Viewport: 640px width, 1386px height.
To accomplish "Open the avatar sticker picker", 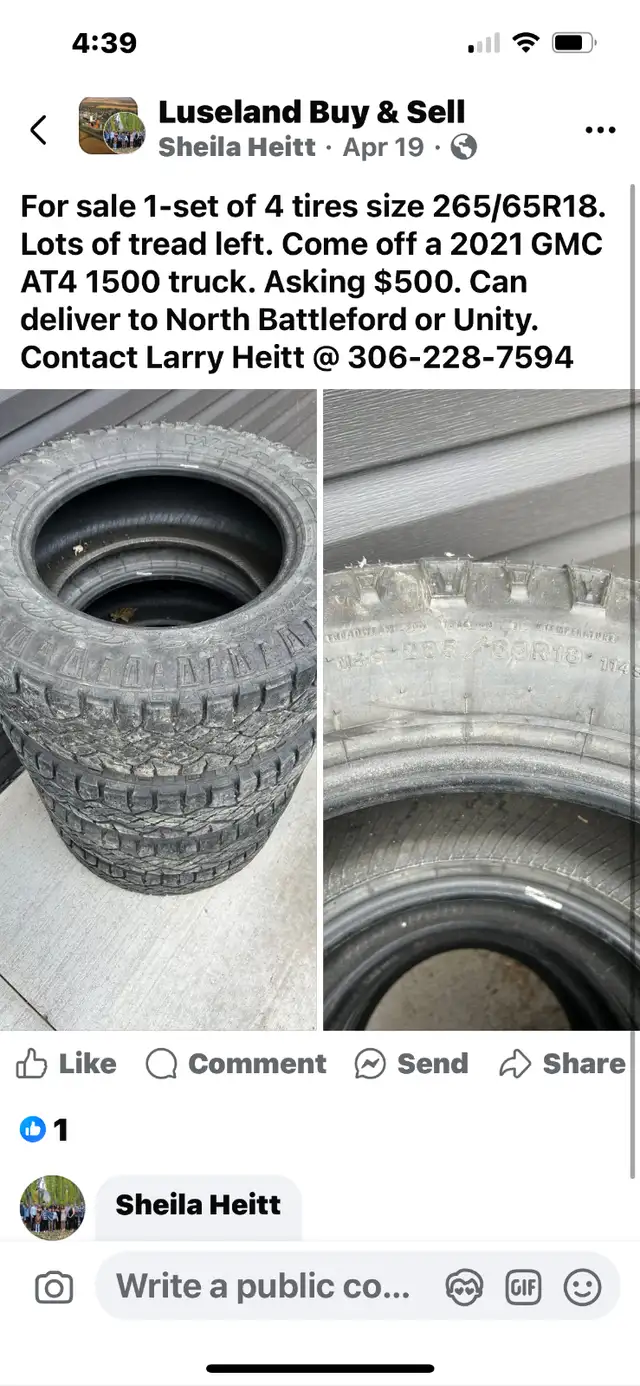I will (x=465, y=1288).
